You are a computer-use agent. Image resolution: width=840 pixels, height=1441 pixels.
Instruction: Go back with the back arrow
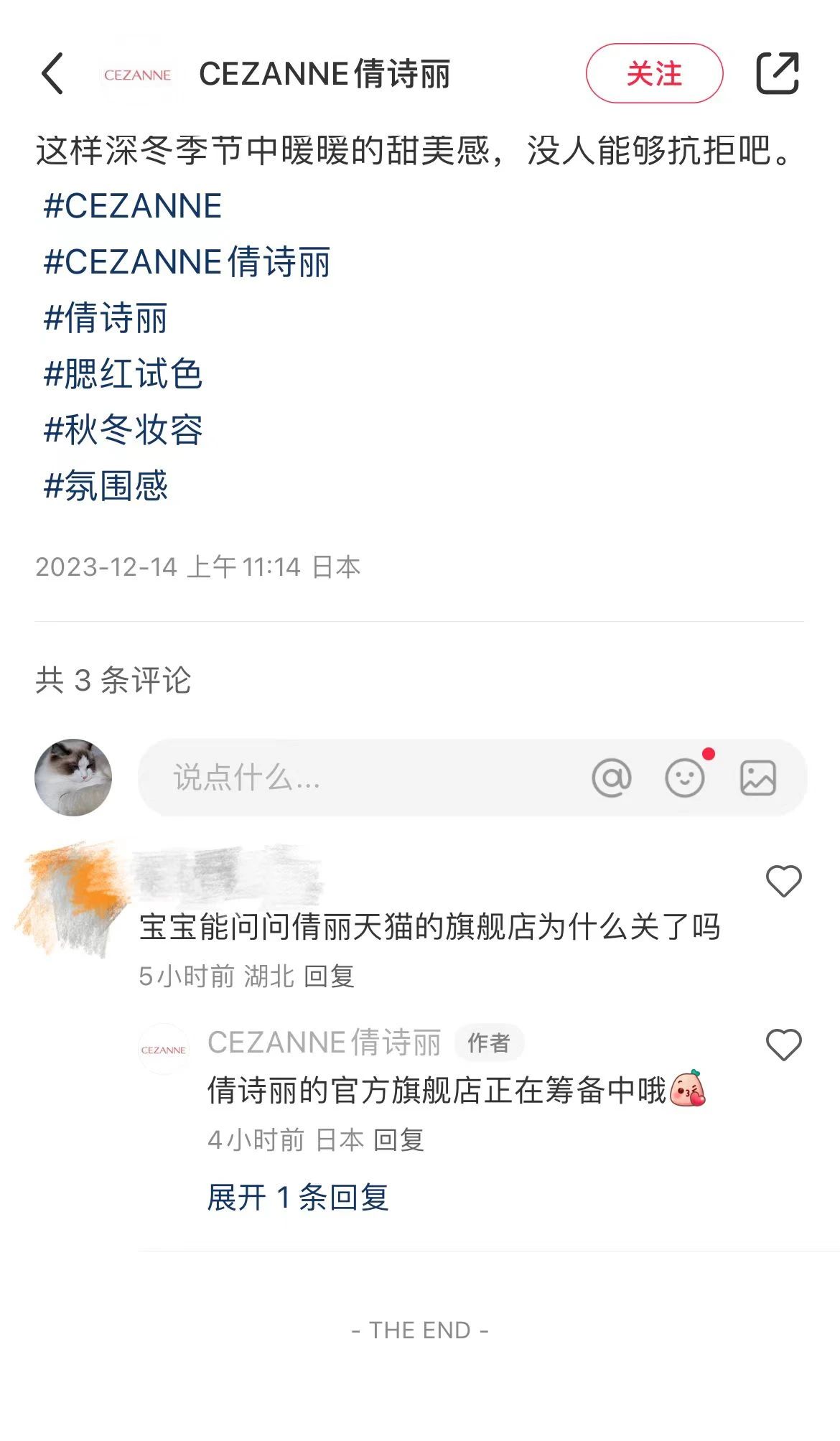pos(53,73)
